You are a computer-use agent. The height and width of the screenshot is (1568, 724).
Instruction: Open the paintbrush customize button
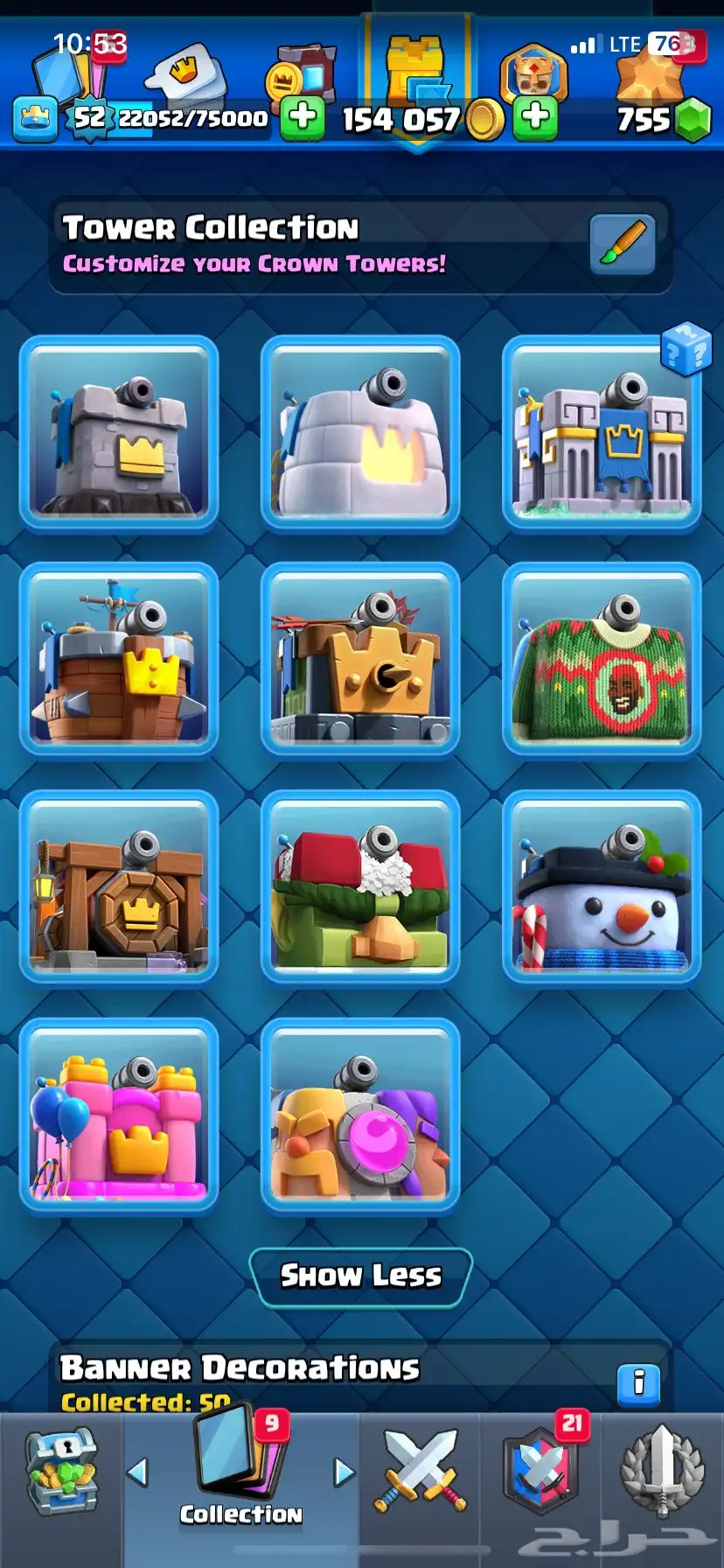coord(623,244)
